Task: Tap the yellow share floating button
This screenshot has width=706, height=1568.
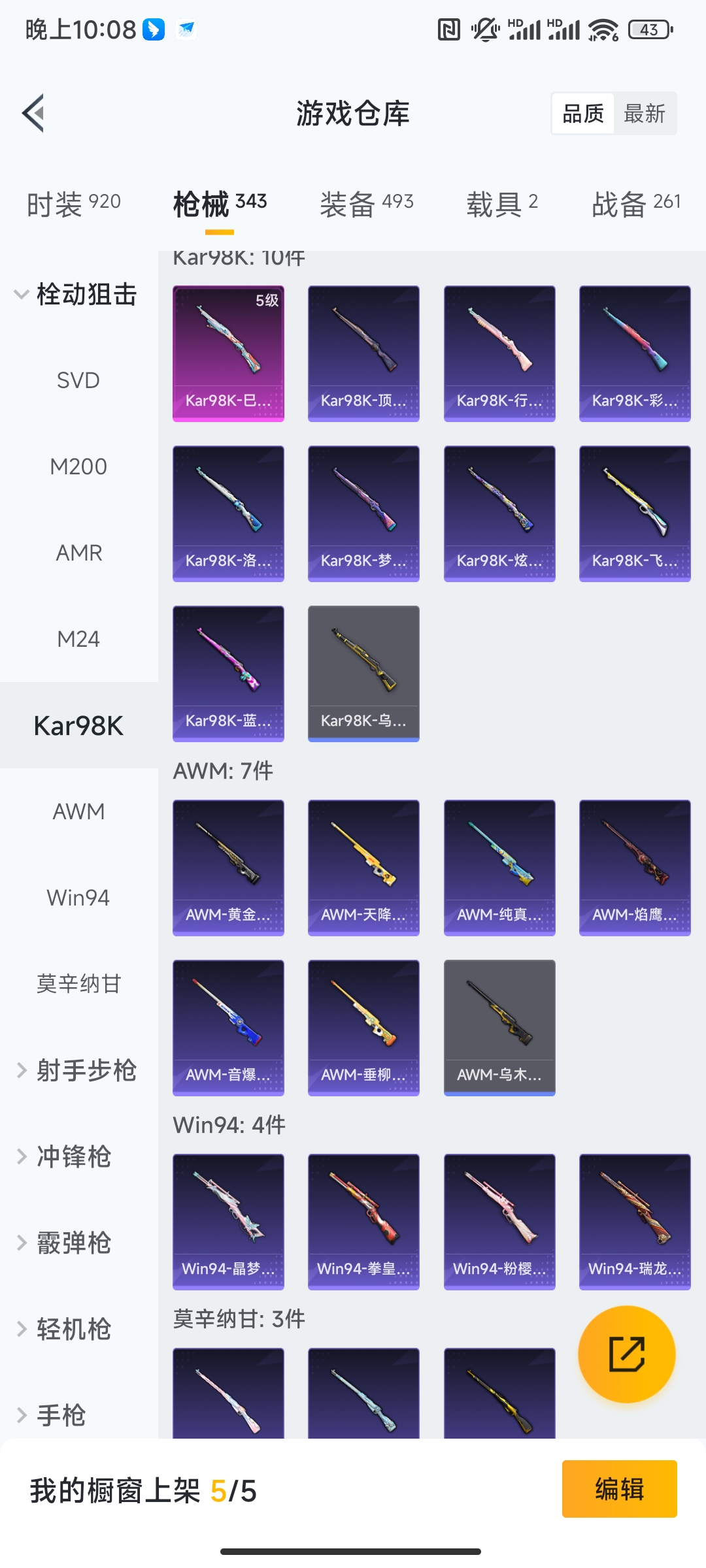Action: click(x=626, y=1354)
